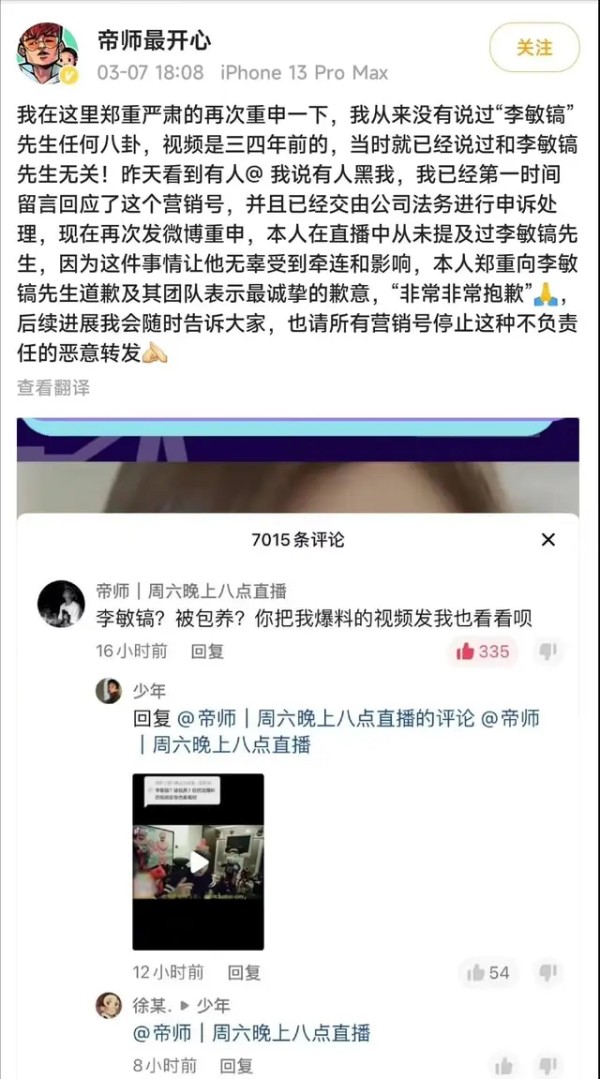This screenshot has height=1079, width=600.
Task: Open the profile avatar of 帝师最开心
Action: pos(47,54)
